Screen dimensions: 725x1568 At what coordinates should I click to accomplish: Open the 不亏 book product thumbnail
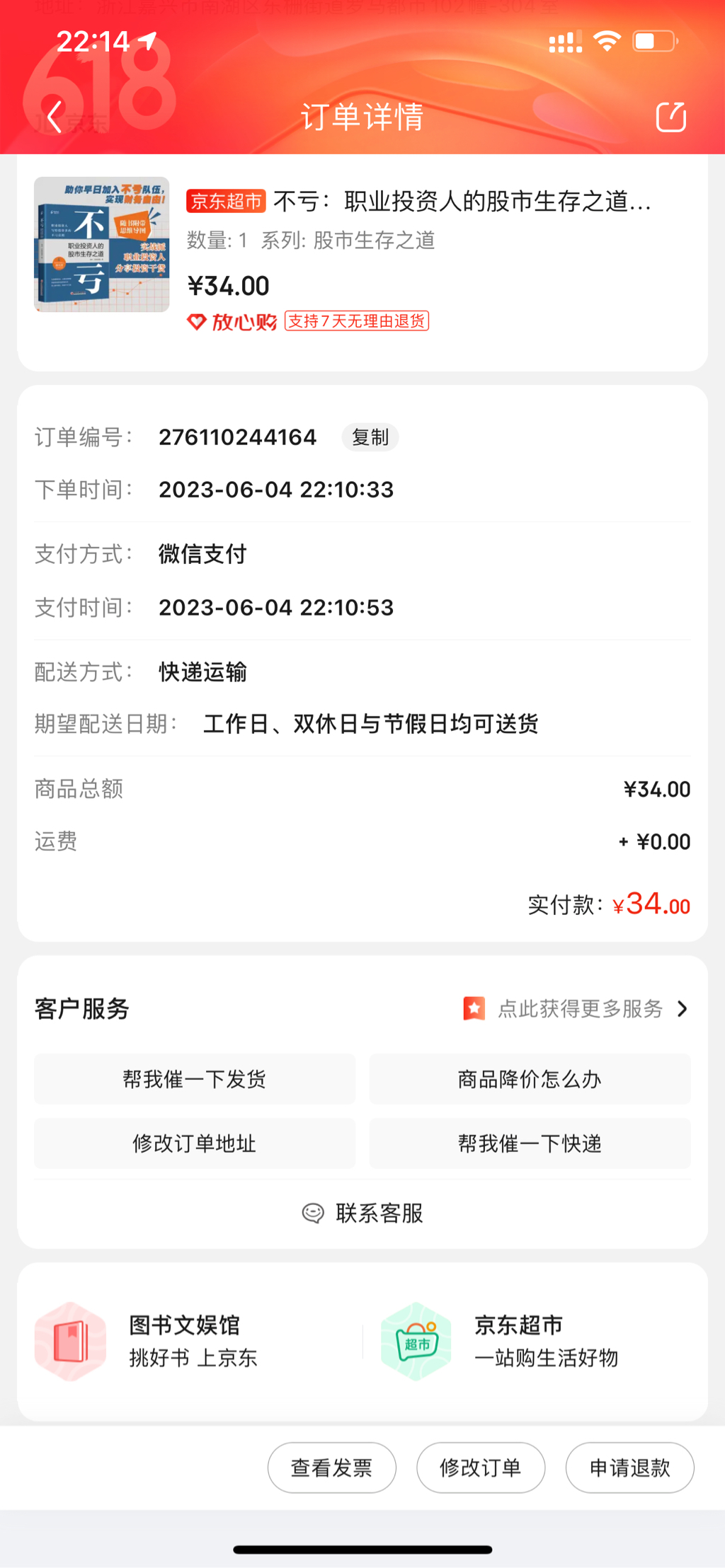[x=102, y=244]
